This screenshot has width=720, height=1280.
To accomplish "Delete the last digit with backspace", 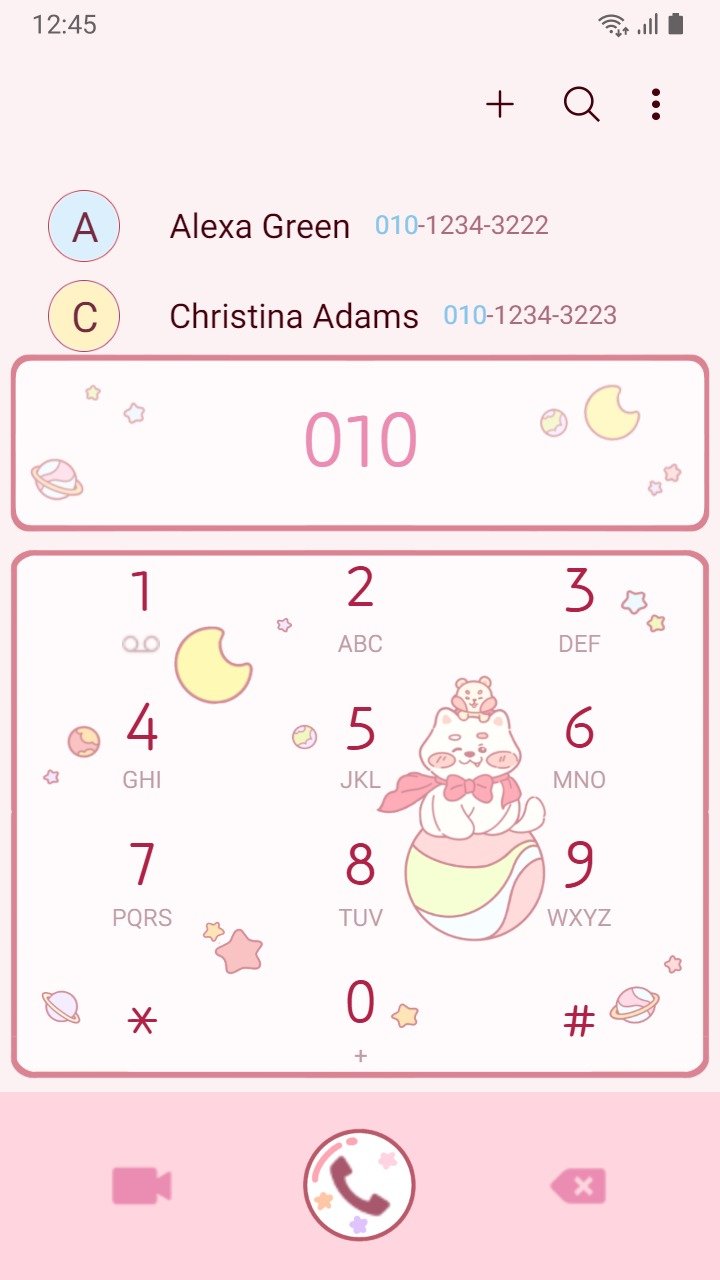I will (x=578, y=1186).
